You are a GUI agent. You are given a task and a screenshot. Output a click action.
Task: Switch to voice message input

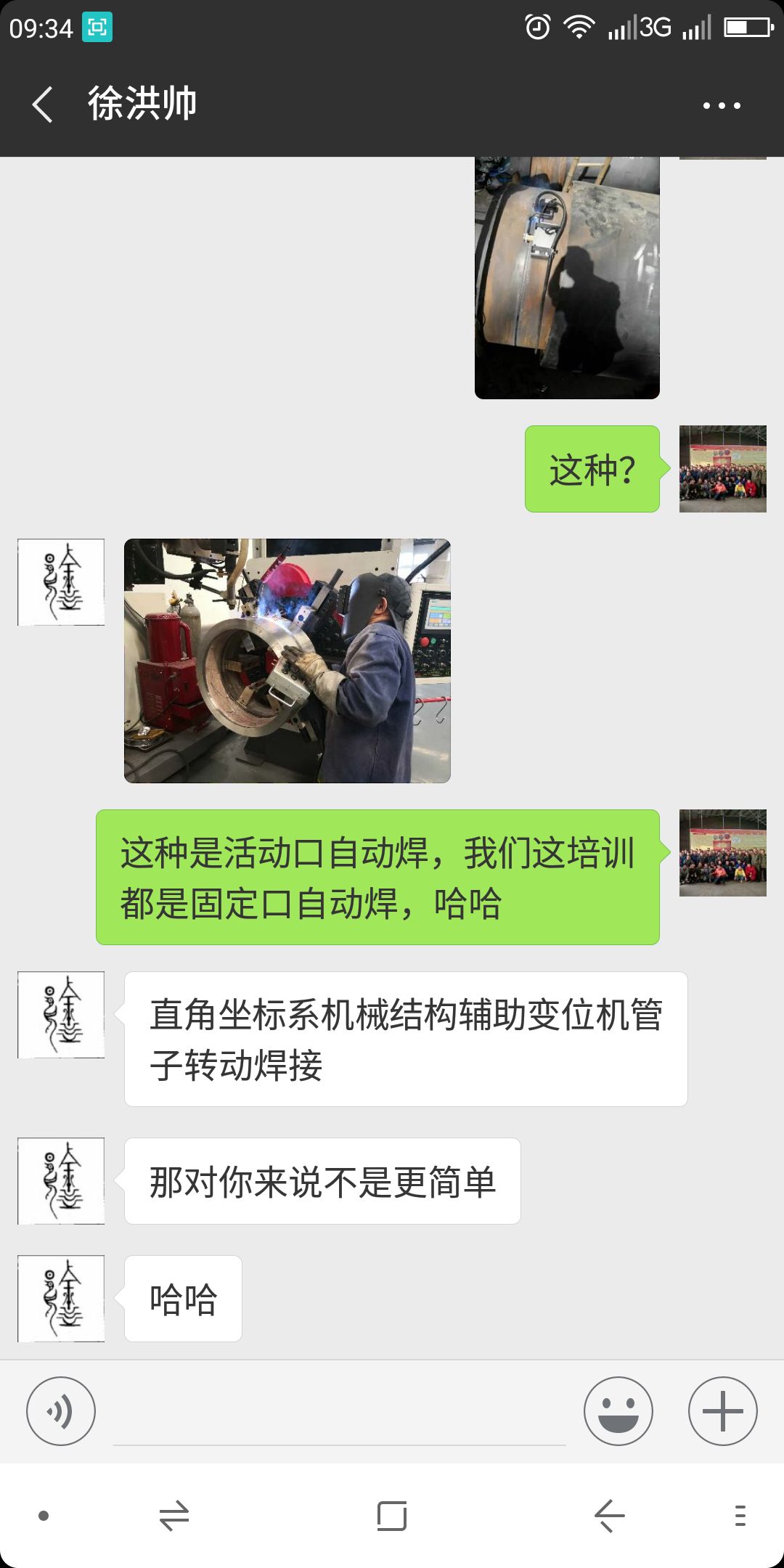click(x=61, y=1411)
